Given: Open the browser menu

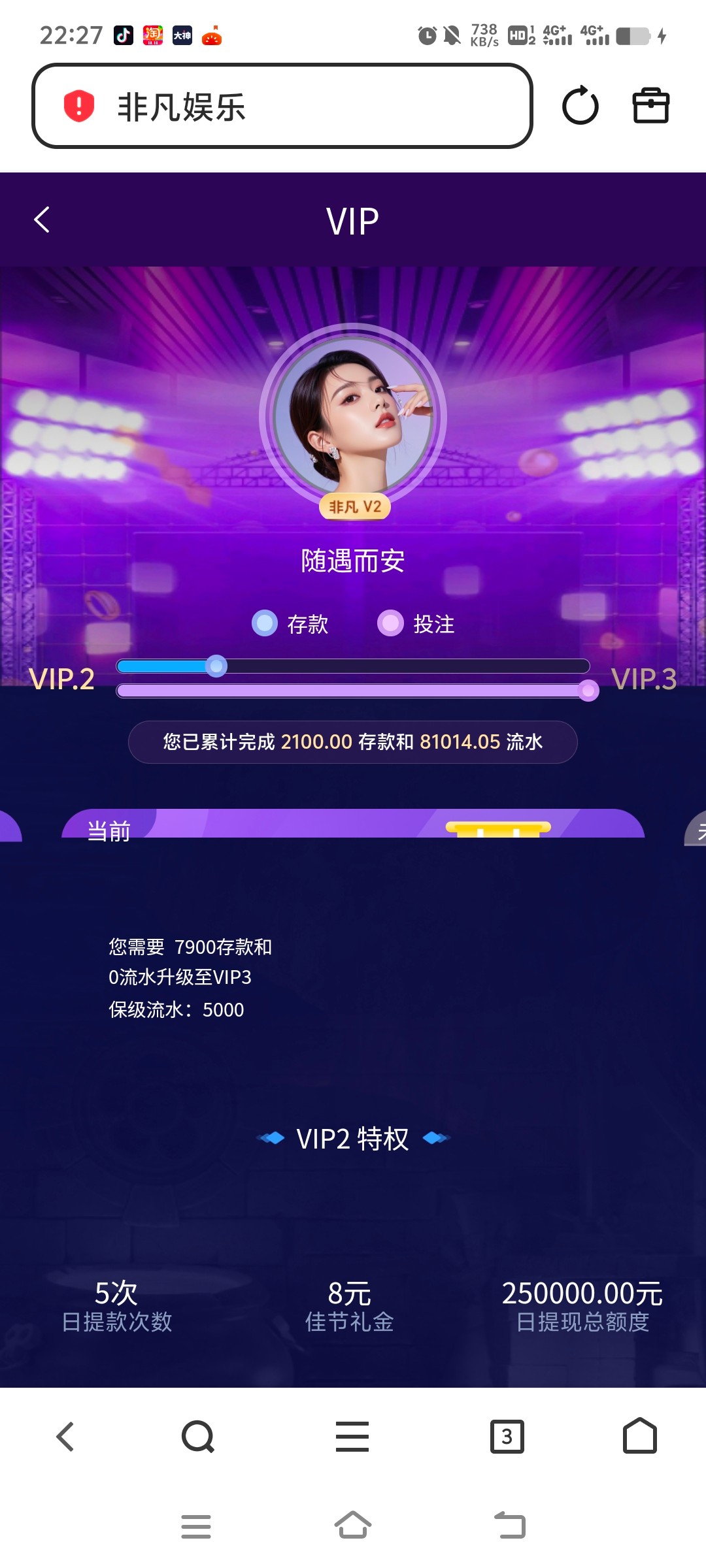Looking at the screenshot, I should (352, 1437).
